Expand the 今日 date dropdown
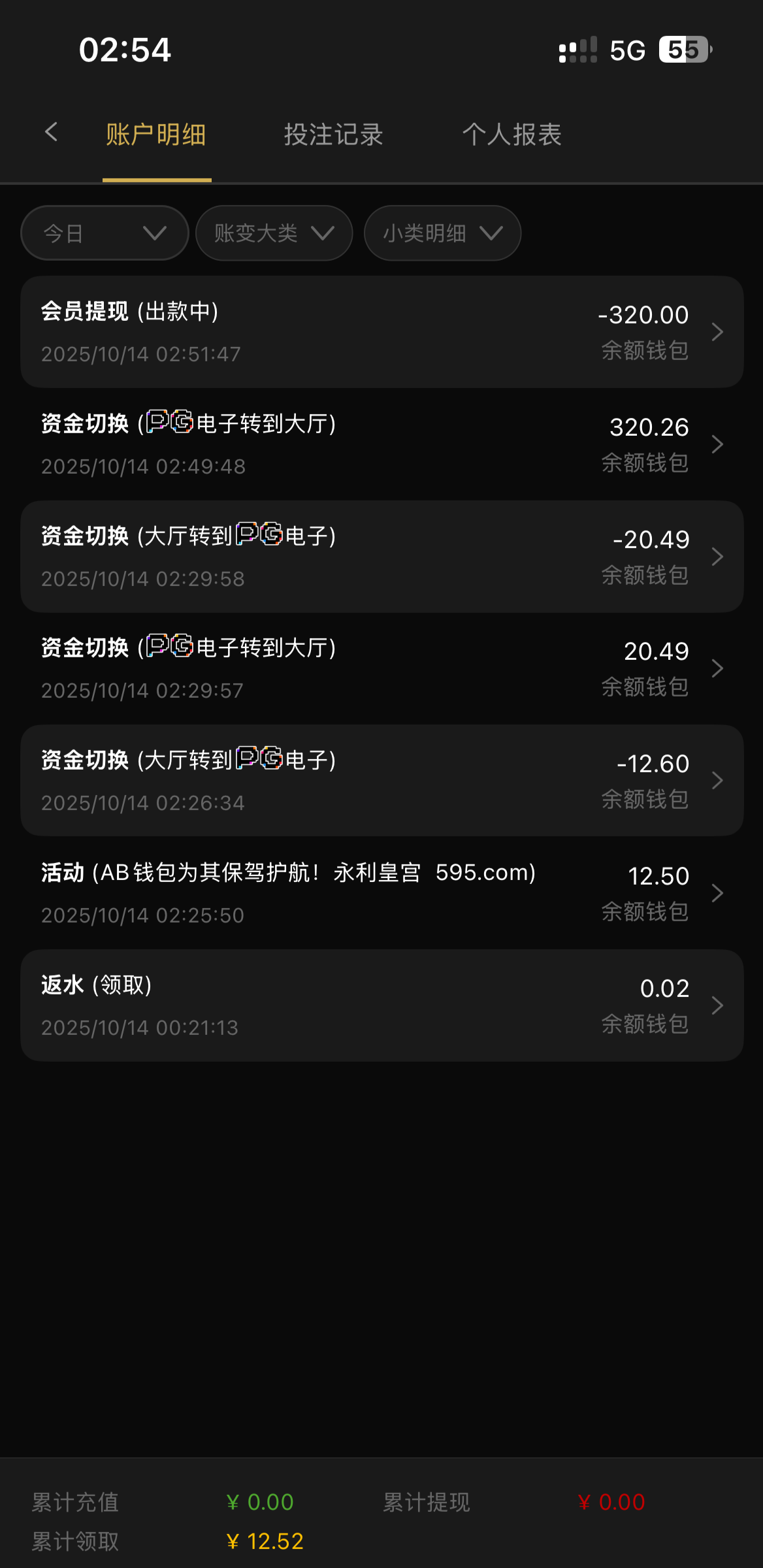The image size is (763, 1568). click(105, 233)
